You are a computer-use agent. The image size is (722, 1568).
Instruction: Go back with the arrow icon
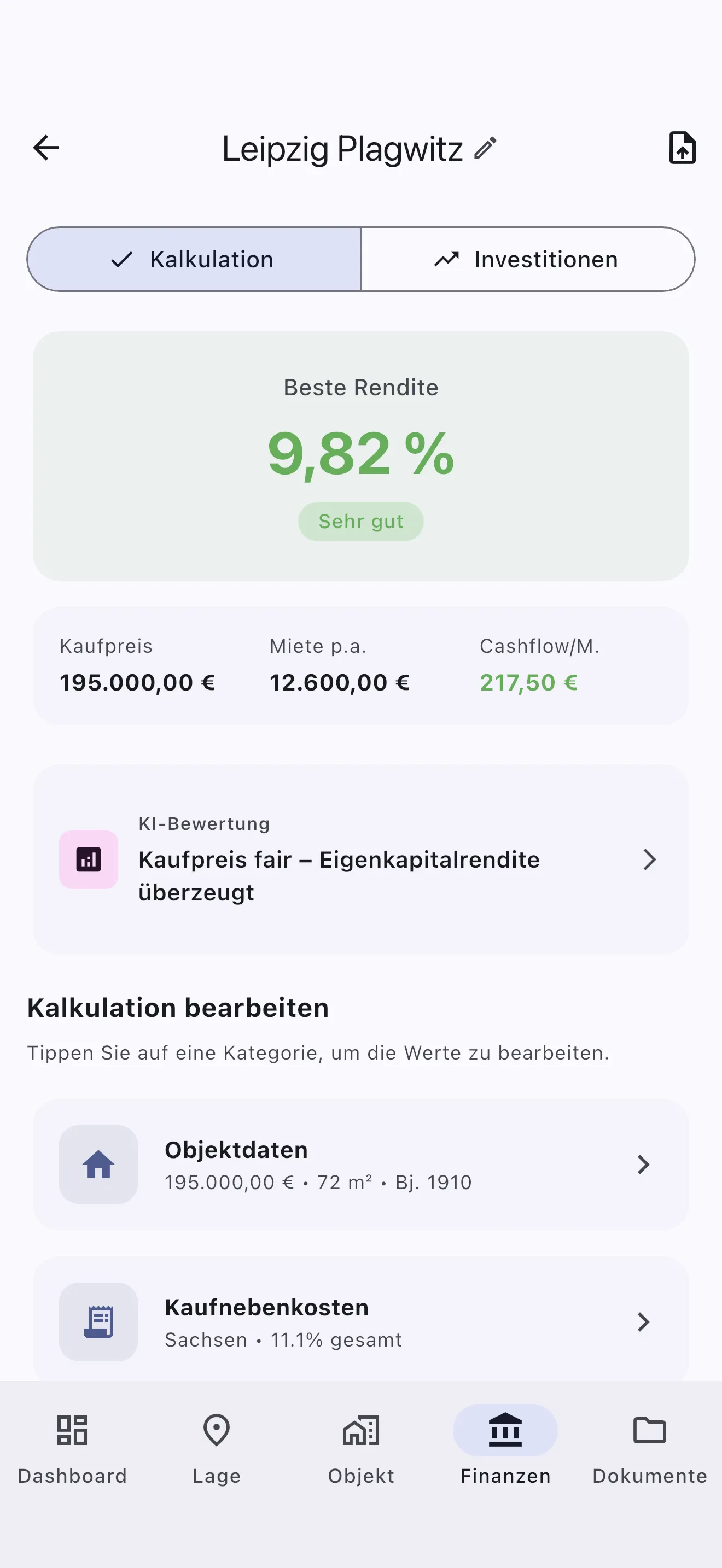(46, 148)
